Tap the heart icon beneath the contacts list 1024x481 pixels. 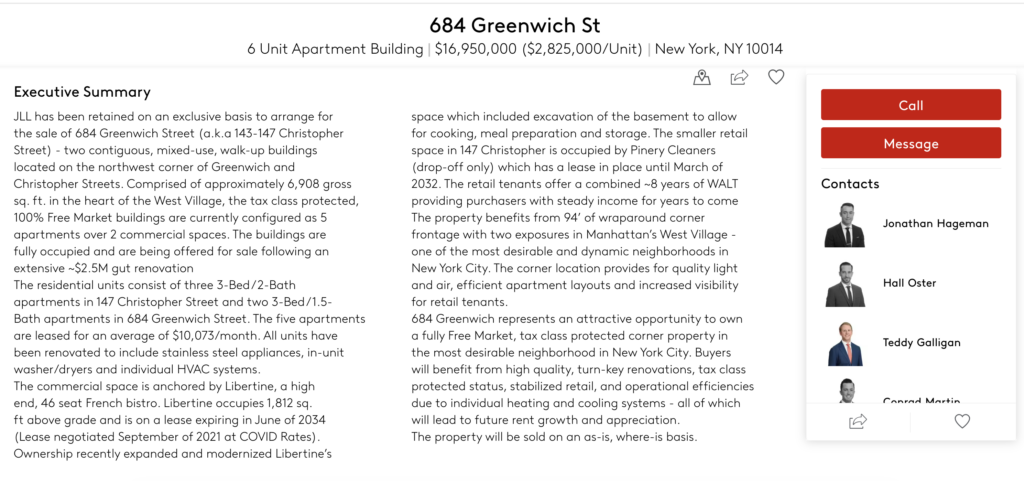coord(962,422)
